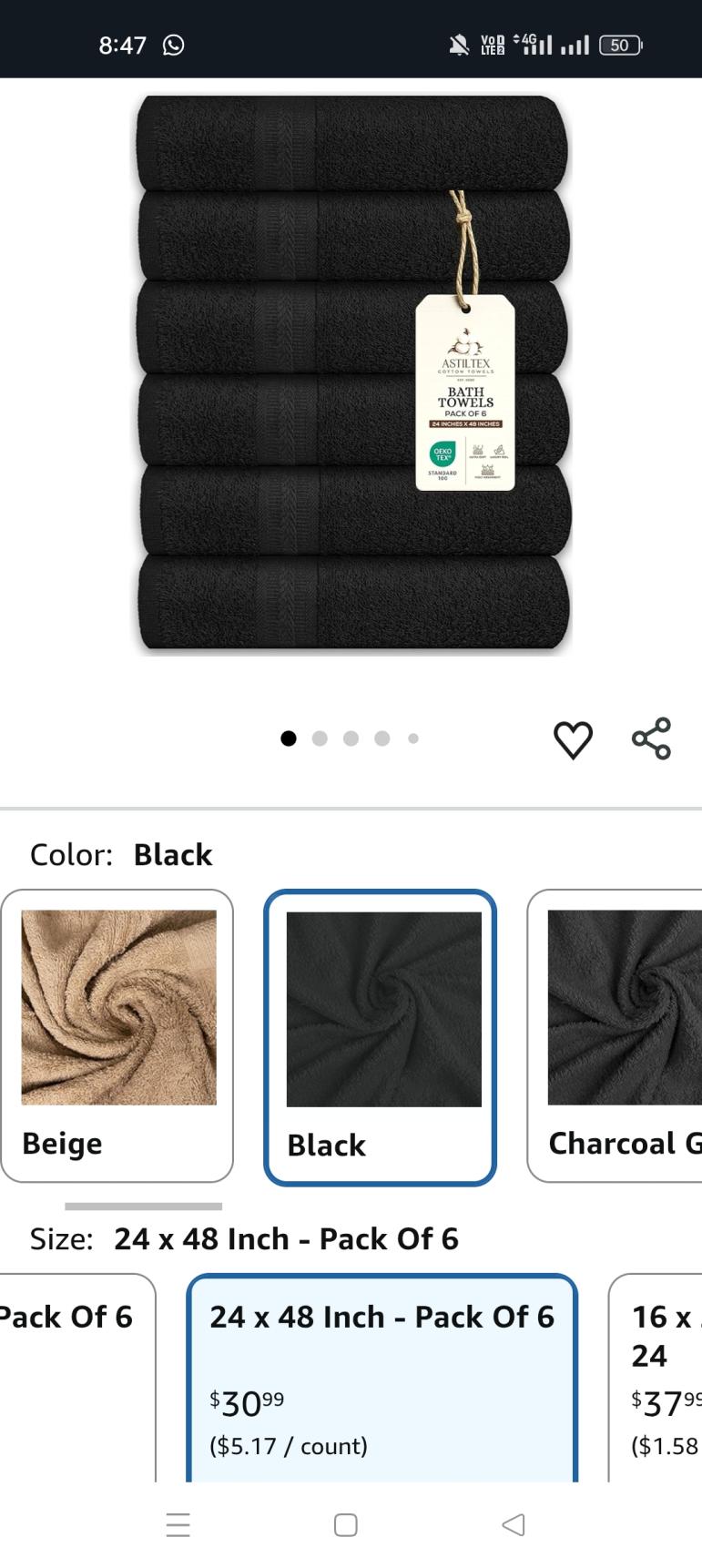Share this towel product
The width and height of the screenshot is (702, 1568).
651,738
